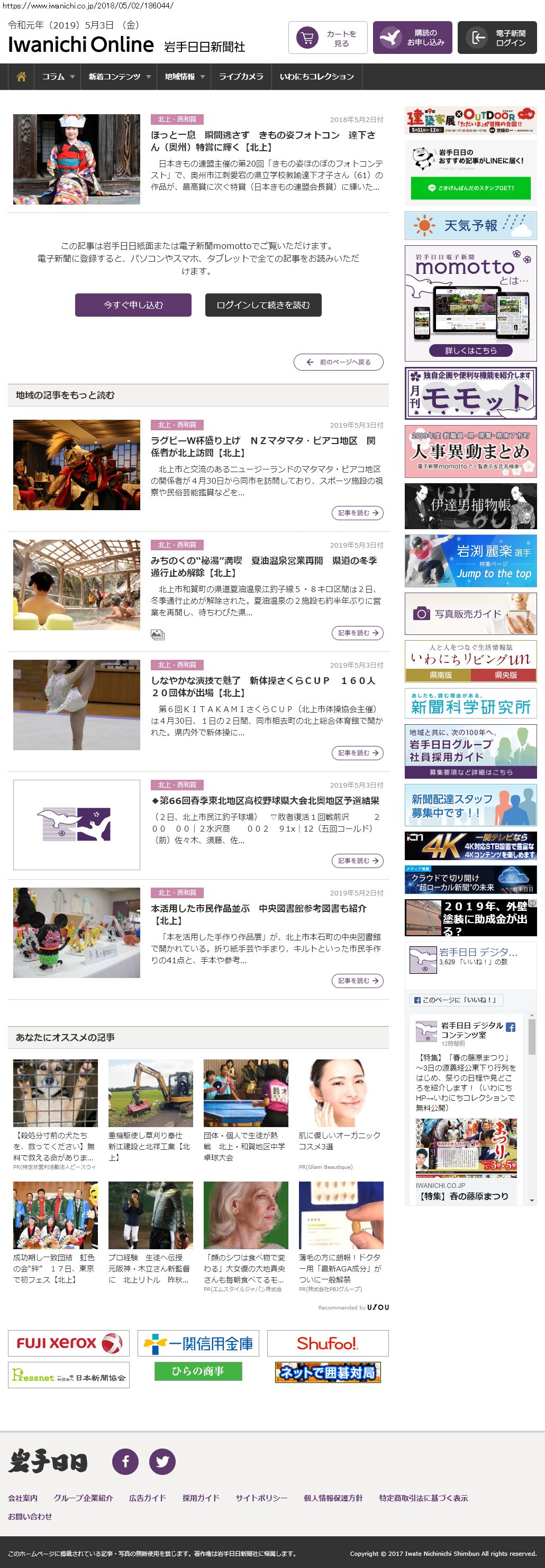Return via 前のページへ戻る
The height and width of the screenshot is (1568, 545).
tap(339, 362)
